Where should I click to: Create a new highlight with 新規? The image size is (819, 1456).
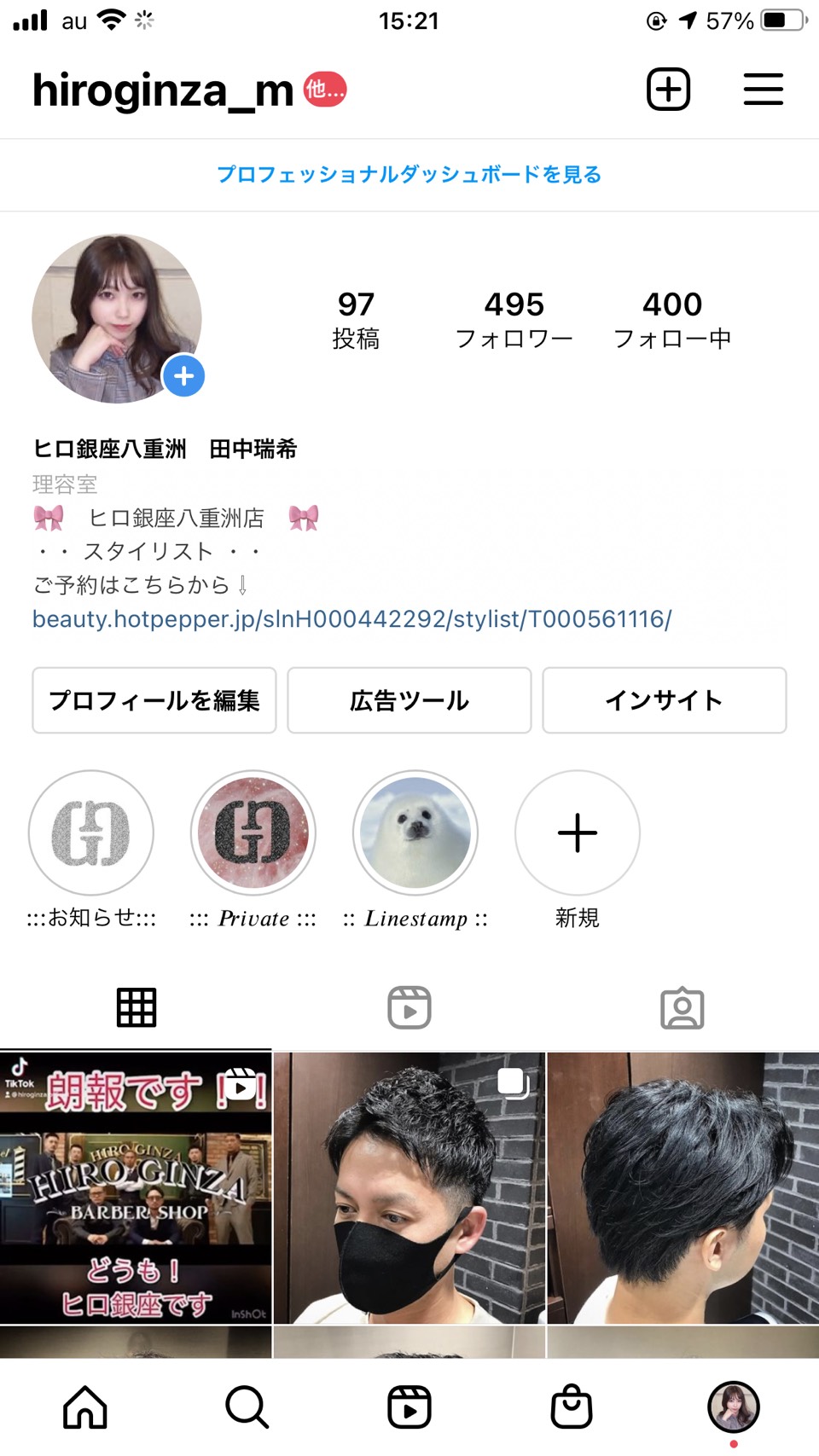pos(578,833)
